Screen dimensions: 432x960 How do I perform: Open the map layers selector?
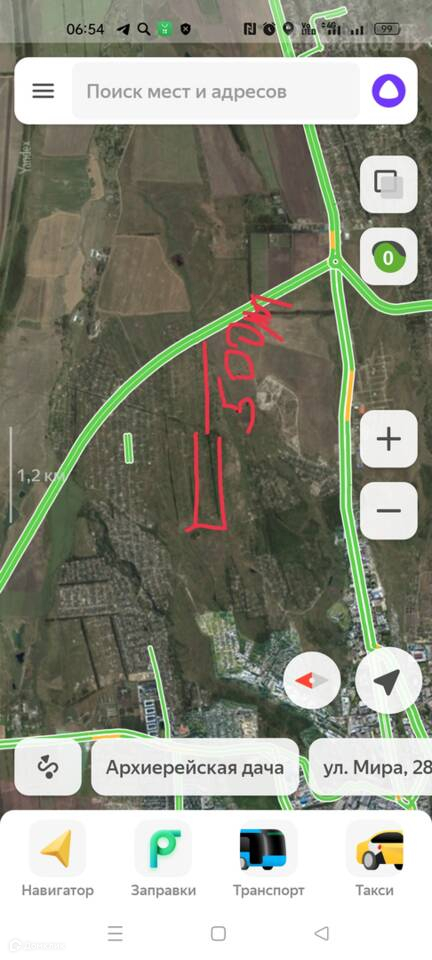click(389, 184)
